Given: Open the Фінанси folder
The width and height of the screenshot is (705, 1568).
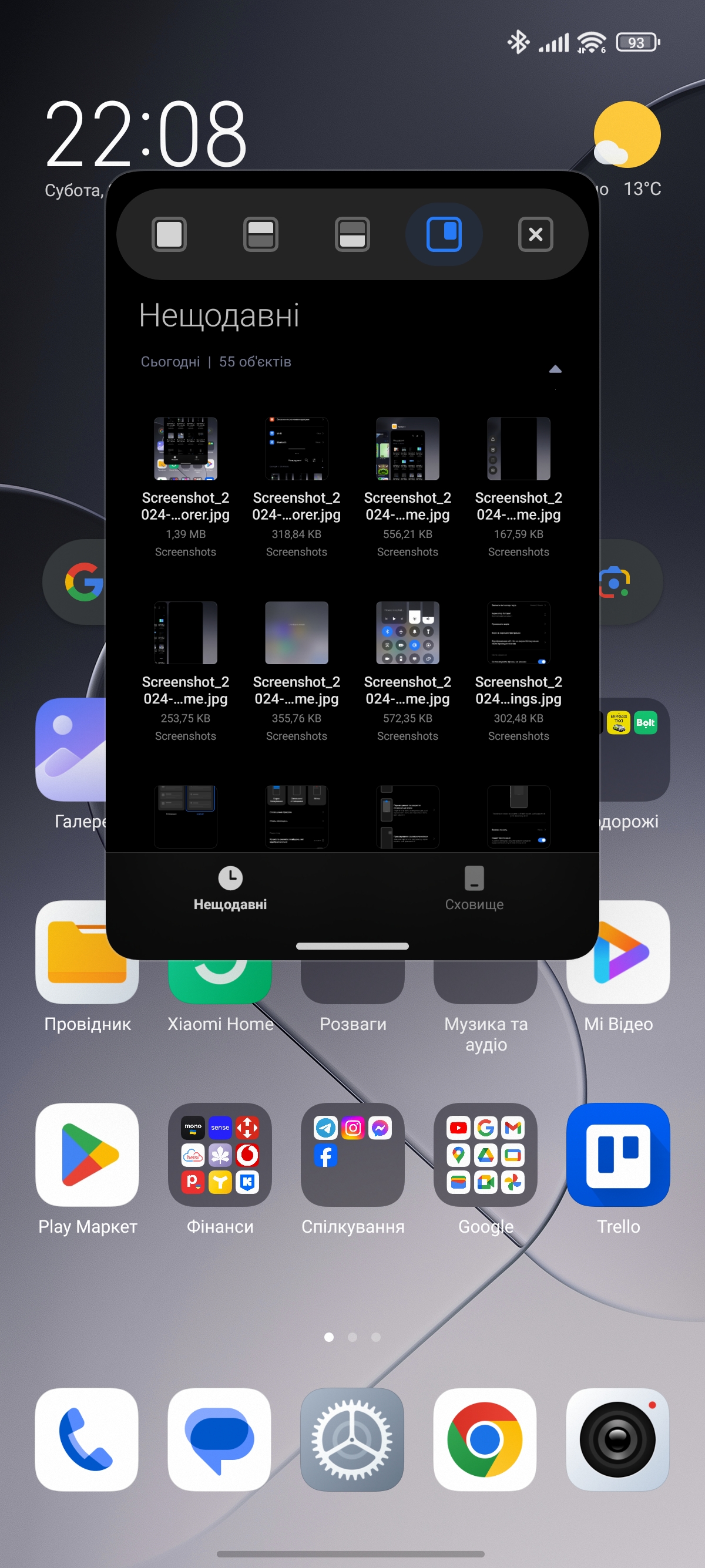Looking at the screenshot, I should tap(220, 1155).
